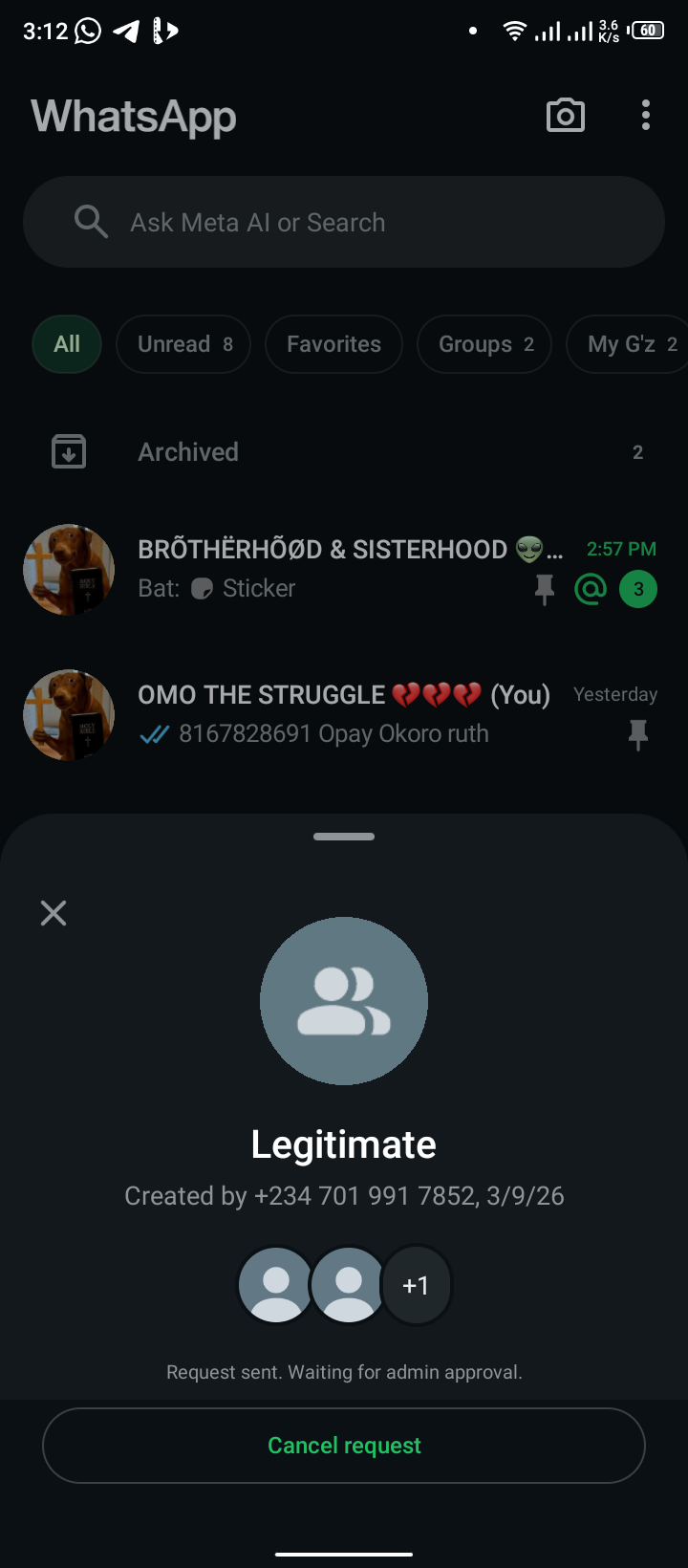The width and height of the screenshot is (688, 1568).
Task: Open the three-dot overflow menu
Action: tap(646, 116)
